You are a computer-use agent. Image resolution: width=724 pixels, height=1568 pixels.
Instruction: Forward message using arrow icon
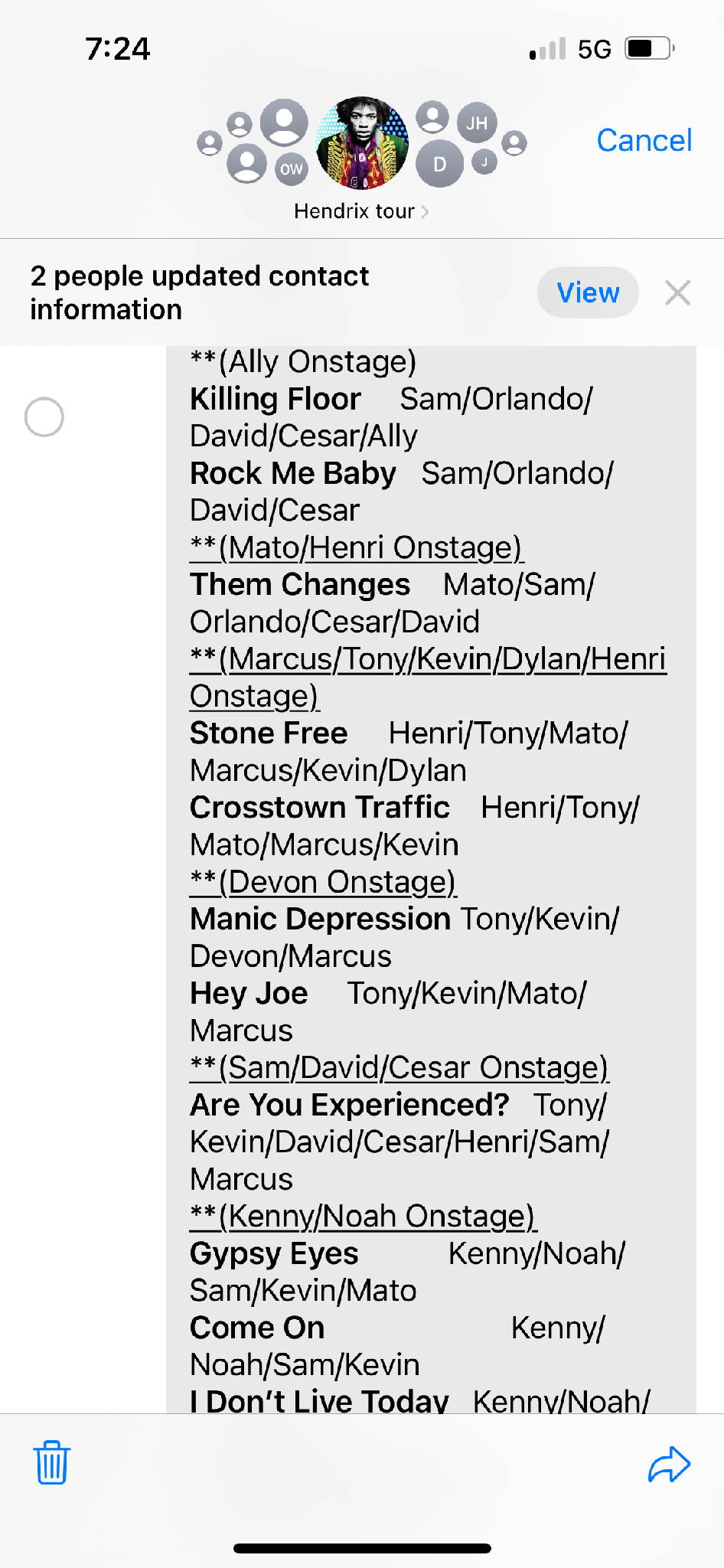coord(670,1464)
